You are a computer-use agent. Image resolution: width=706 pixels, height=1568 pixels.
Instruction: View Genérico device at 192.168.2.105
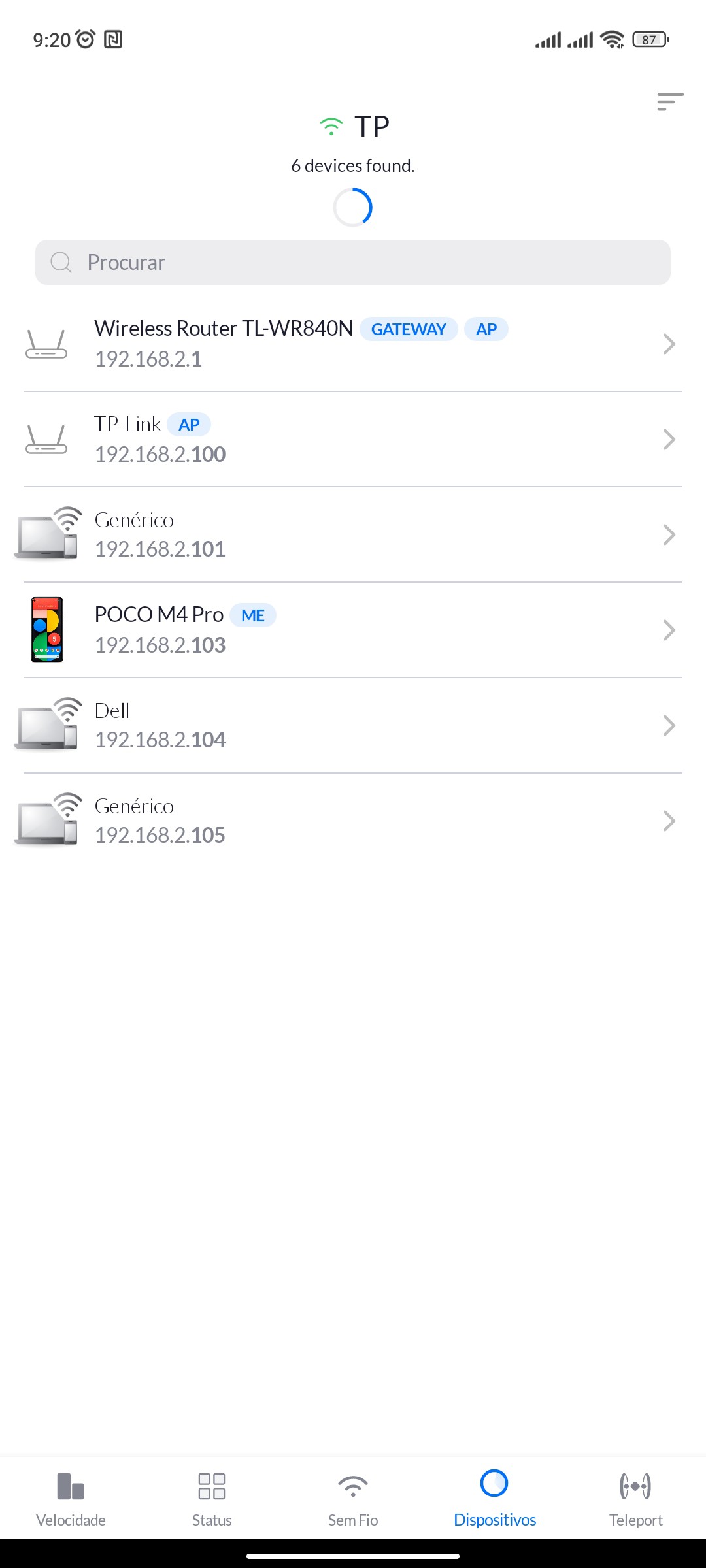coord(353,821)
